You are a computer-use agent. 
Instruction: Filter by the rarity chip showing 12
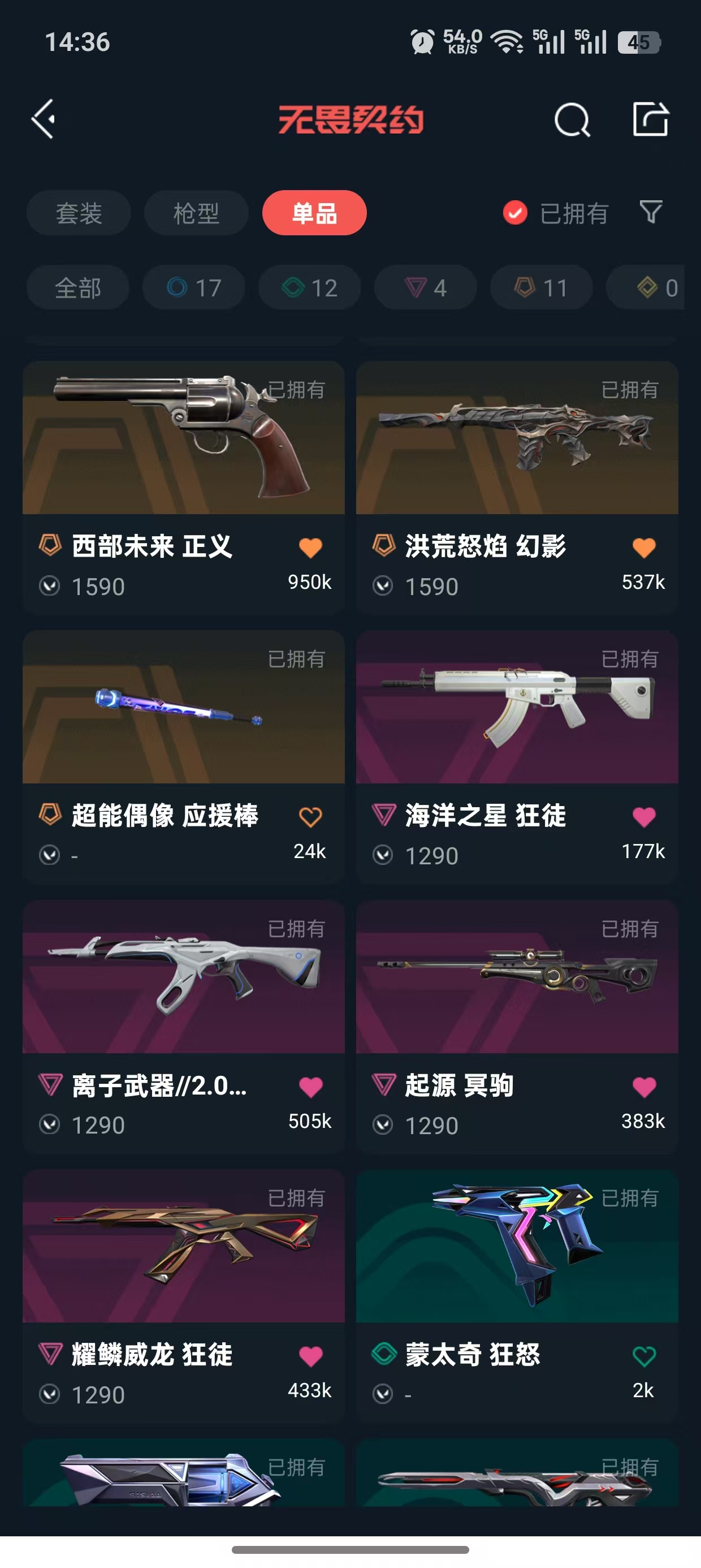pos(310,287)
